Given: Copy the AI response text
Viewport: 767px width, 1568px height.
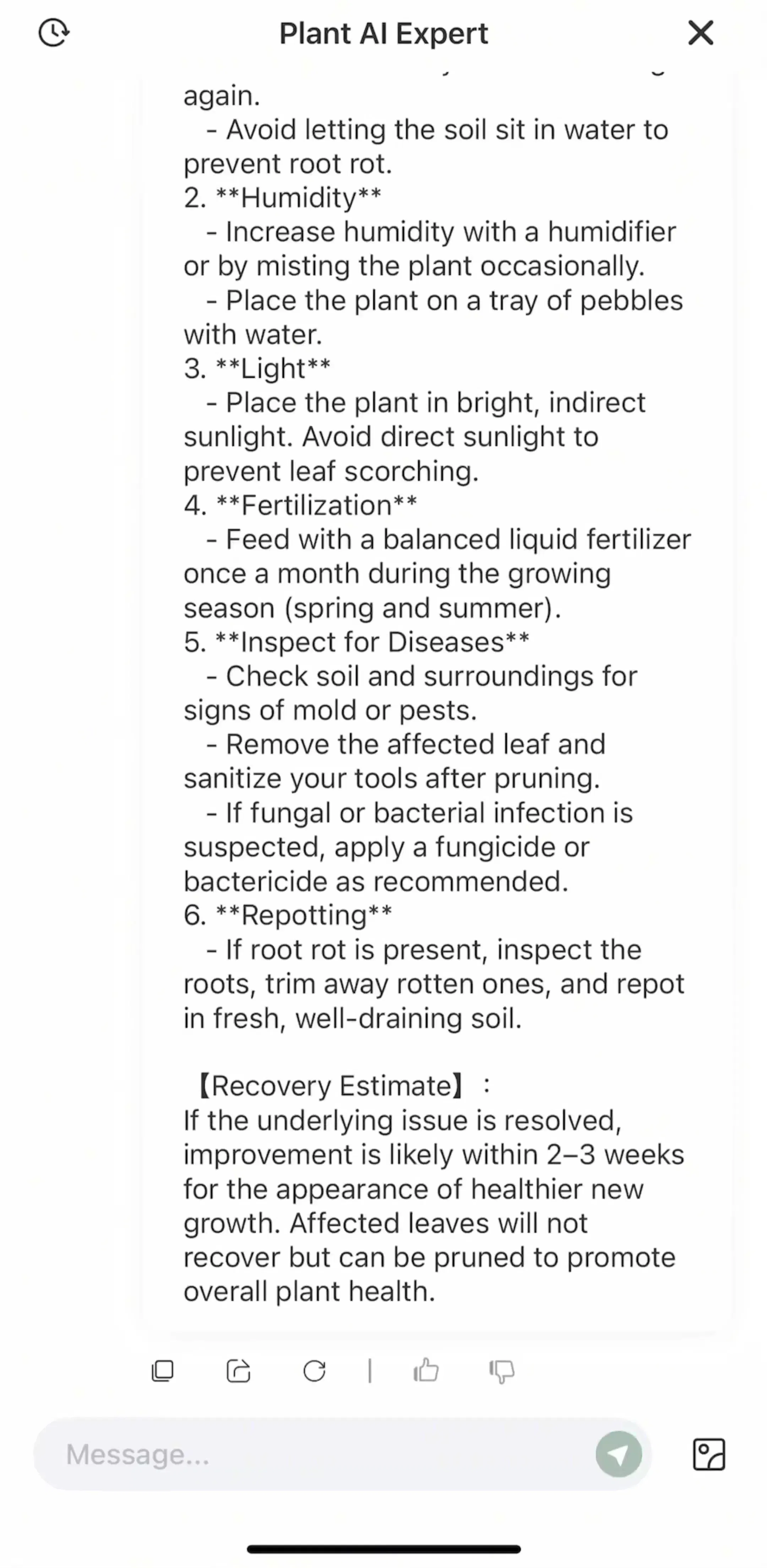Looking at the screenshot, I should click(x=162, y=1371).
